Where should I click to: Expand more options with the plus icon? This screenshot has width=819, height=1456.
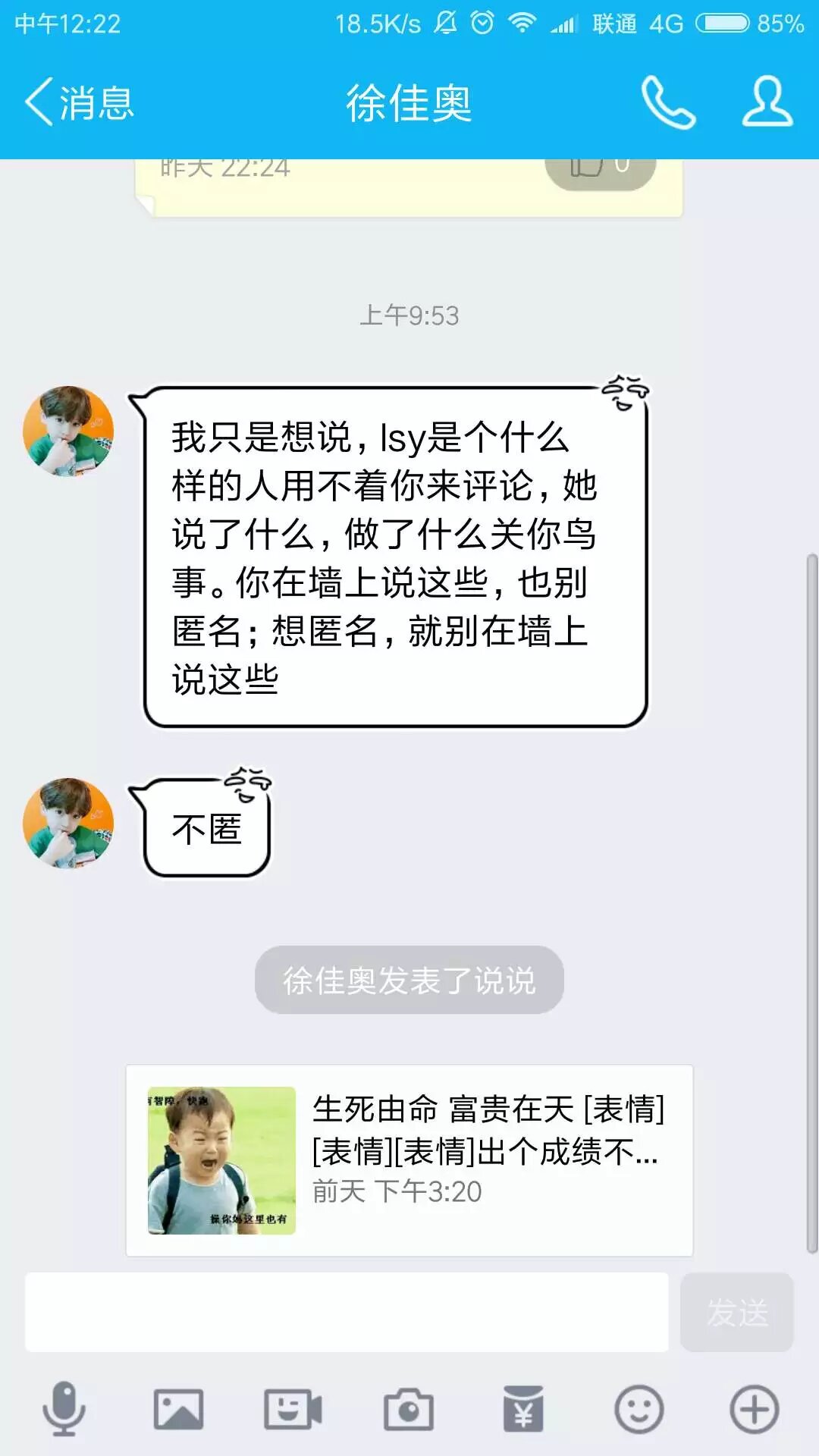pyautogui.click(x=754, y=1409)
